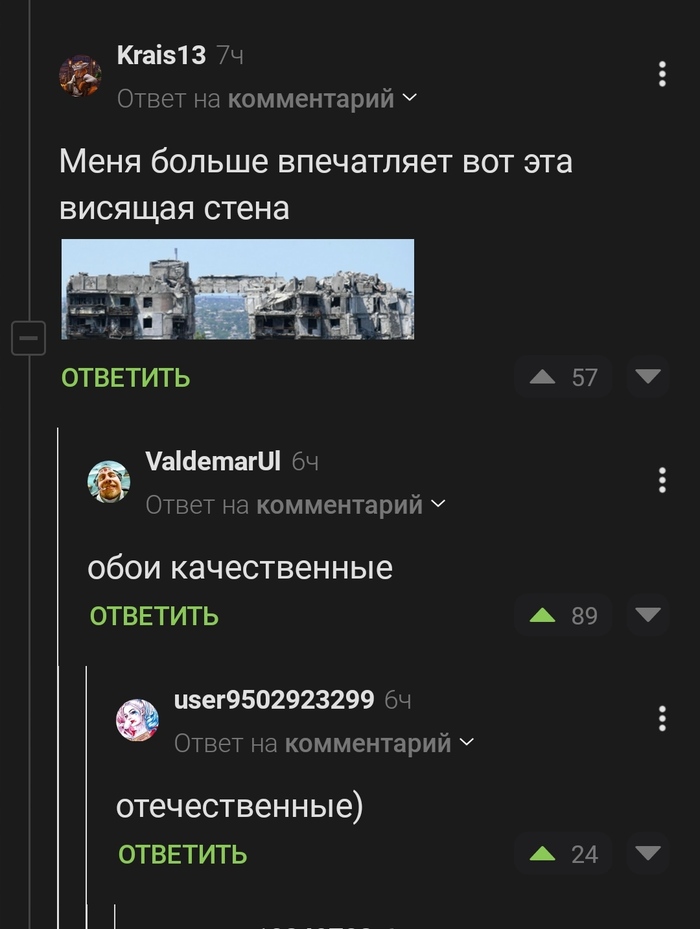Screen dimensions: 700x929
Task: Open overflow menu on user9502923299's comment
Action: [x=662, y=719]
